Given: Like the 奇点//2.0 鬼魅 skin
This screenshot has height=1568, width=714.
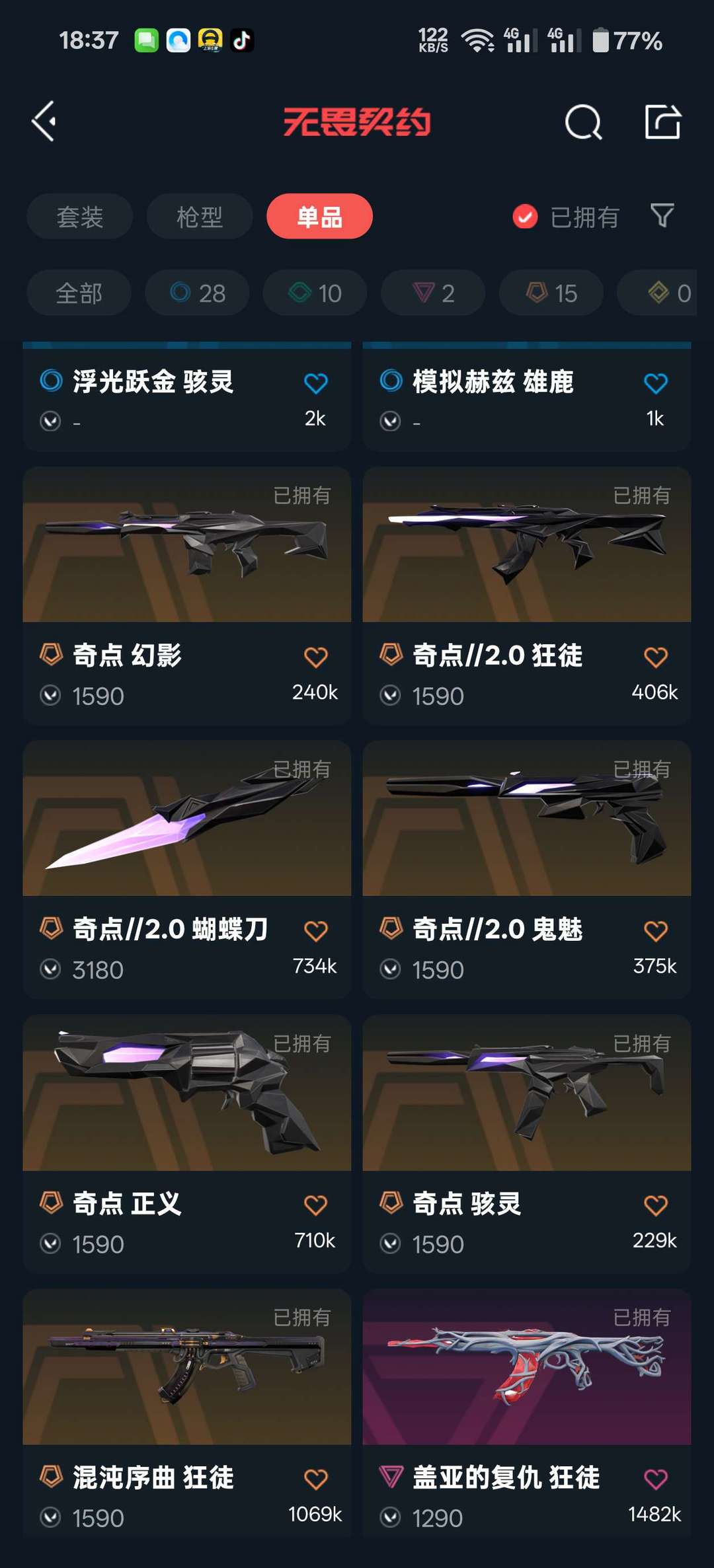Looking at the screenshot, I should (x=655, y=931).
